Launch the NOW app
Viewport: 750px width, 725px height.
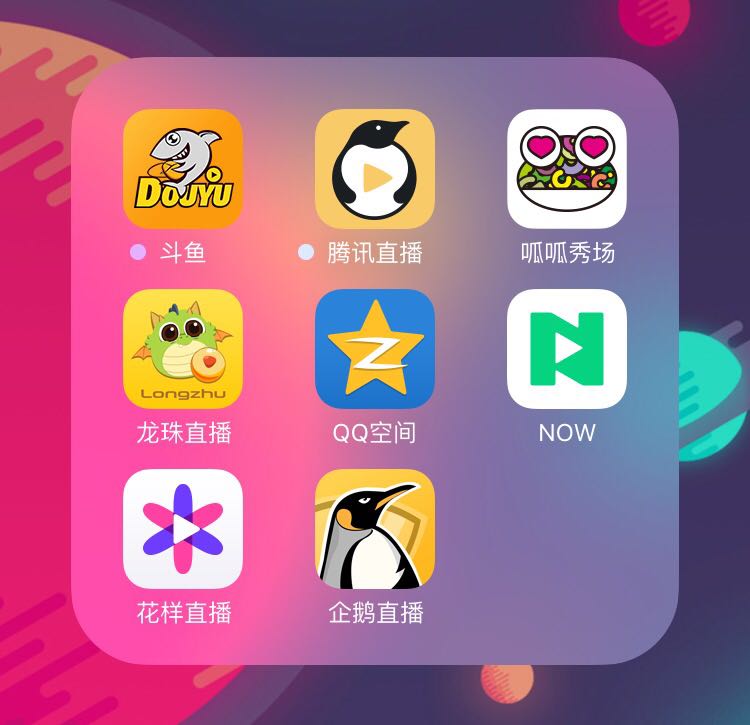point(567,349)
